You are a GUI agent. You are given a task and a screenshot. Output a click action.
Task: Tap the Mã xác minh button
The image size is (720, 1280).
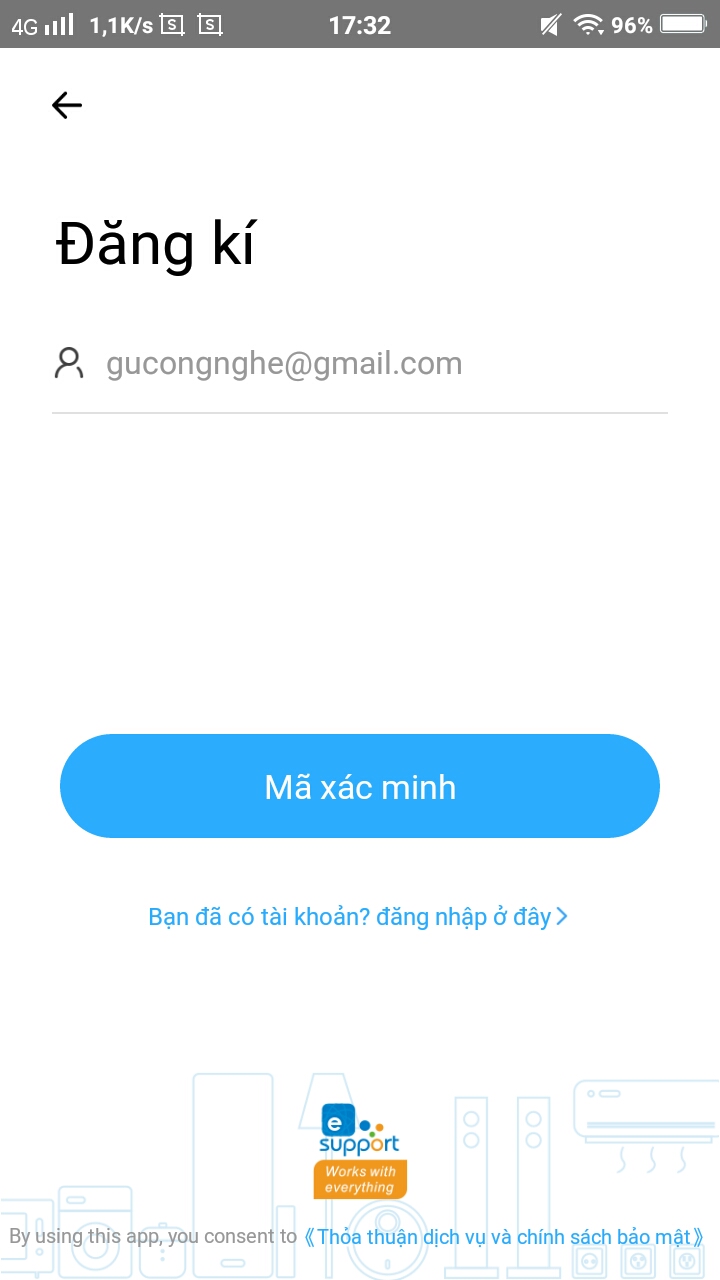pyautogui.click(x=360, y=786)
